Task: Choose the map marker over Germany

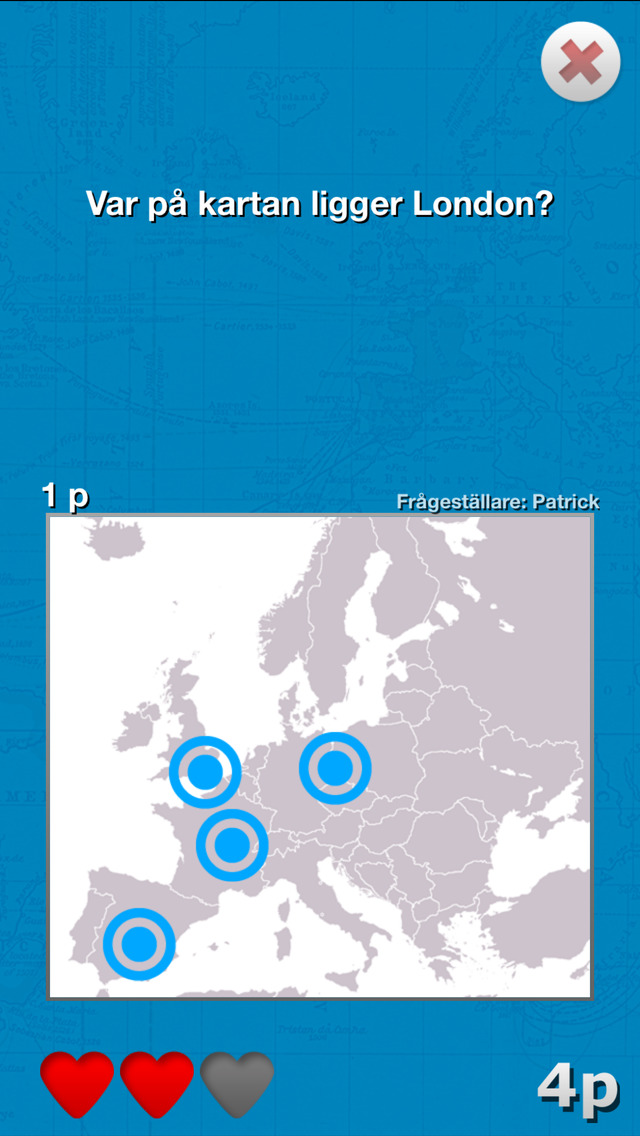Action: point(335,768)
